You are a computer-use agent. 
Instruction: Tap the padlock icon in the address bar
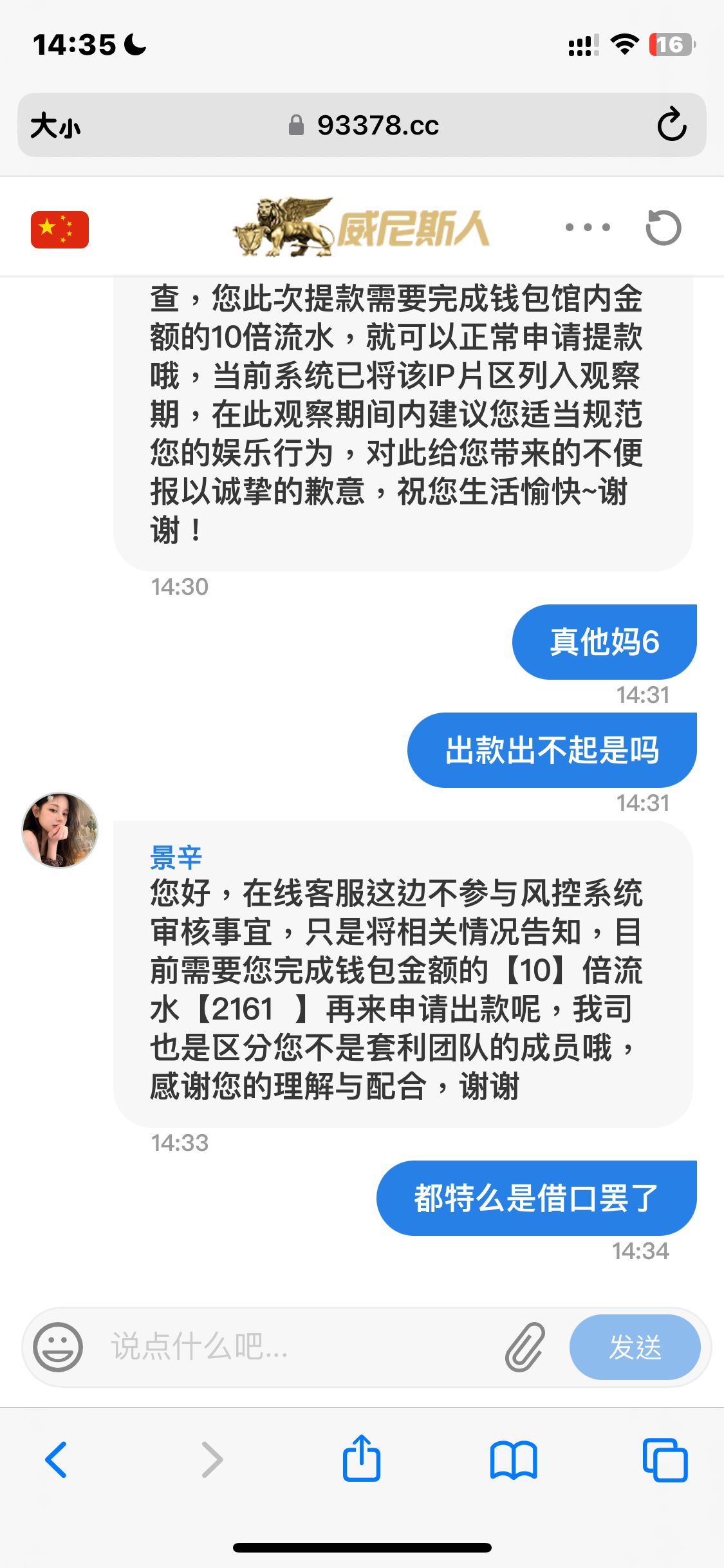297,125
